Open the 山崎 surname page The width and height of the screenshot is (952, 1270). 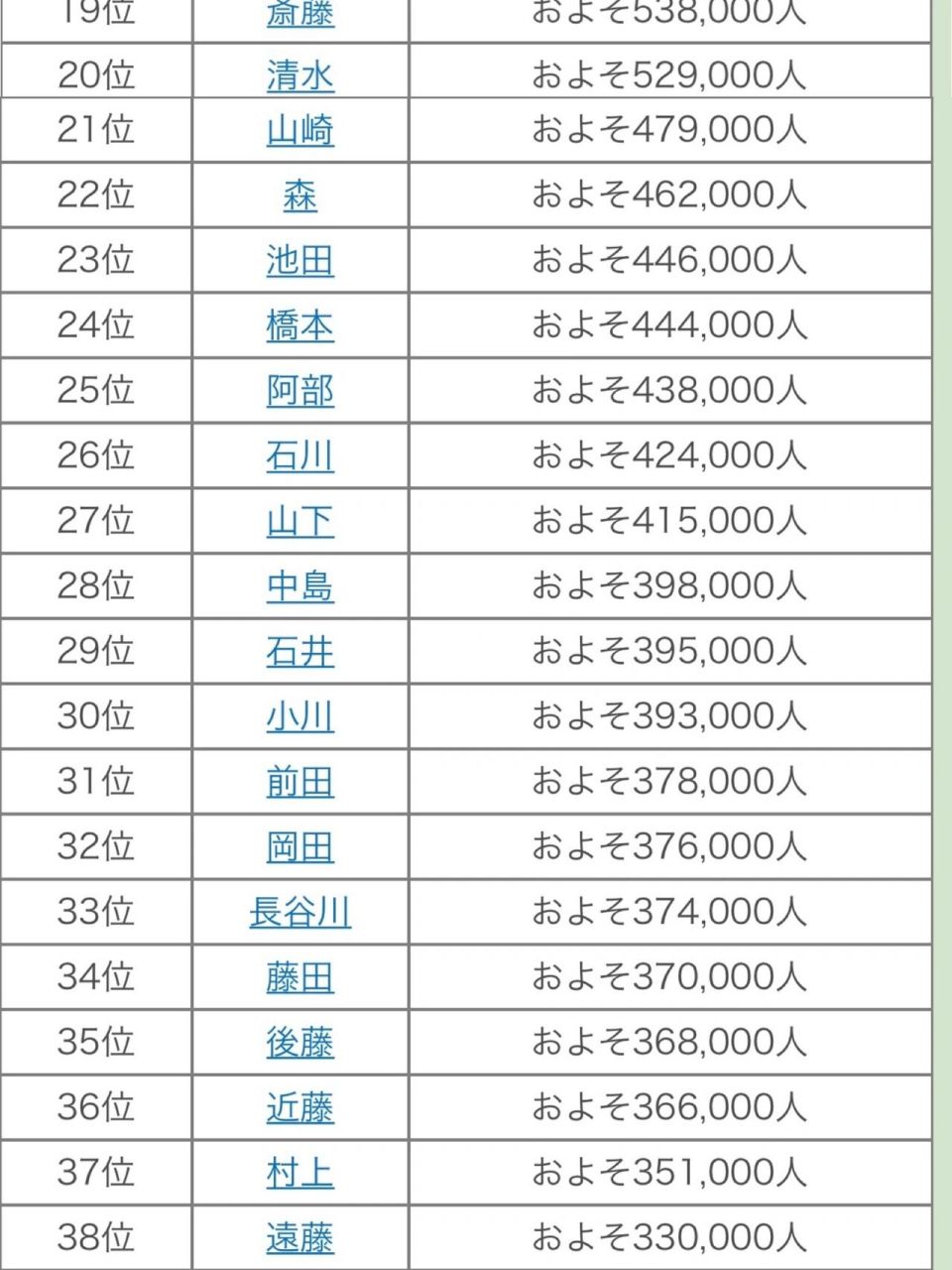300,130
